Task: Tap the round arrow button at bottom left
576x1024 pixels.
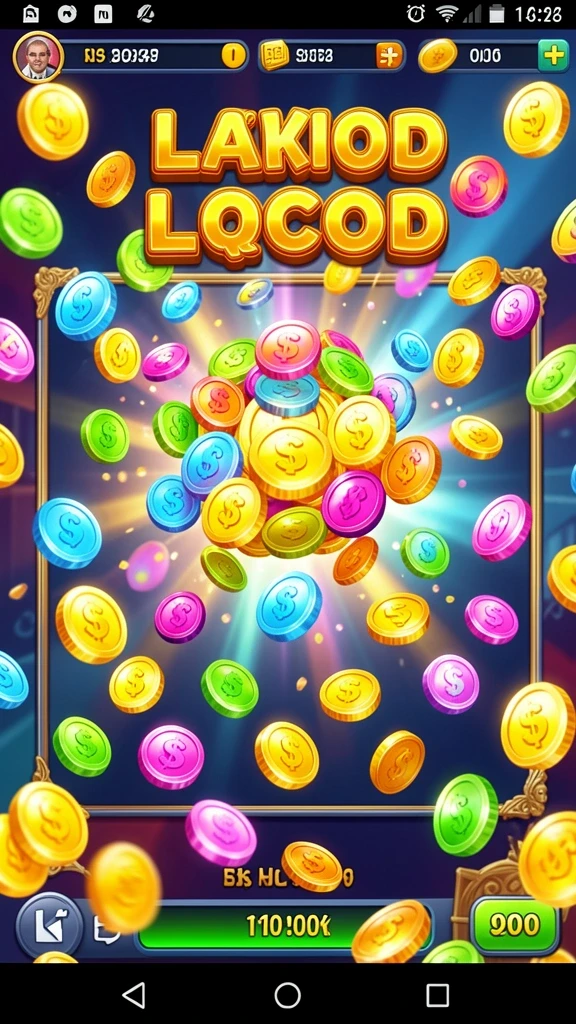Action: (x=50, y=926)
